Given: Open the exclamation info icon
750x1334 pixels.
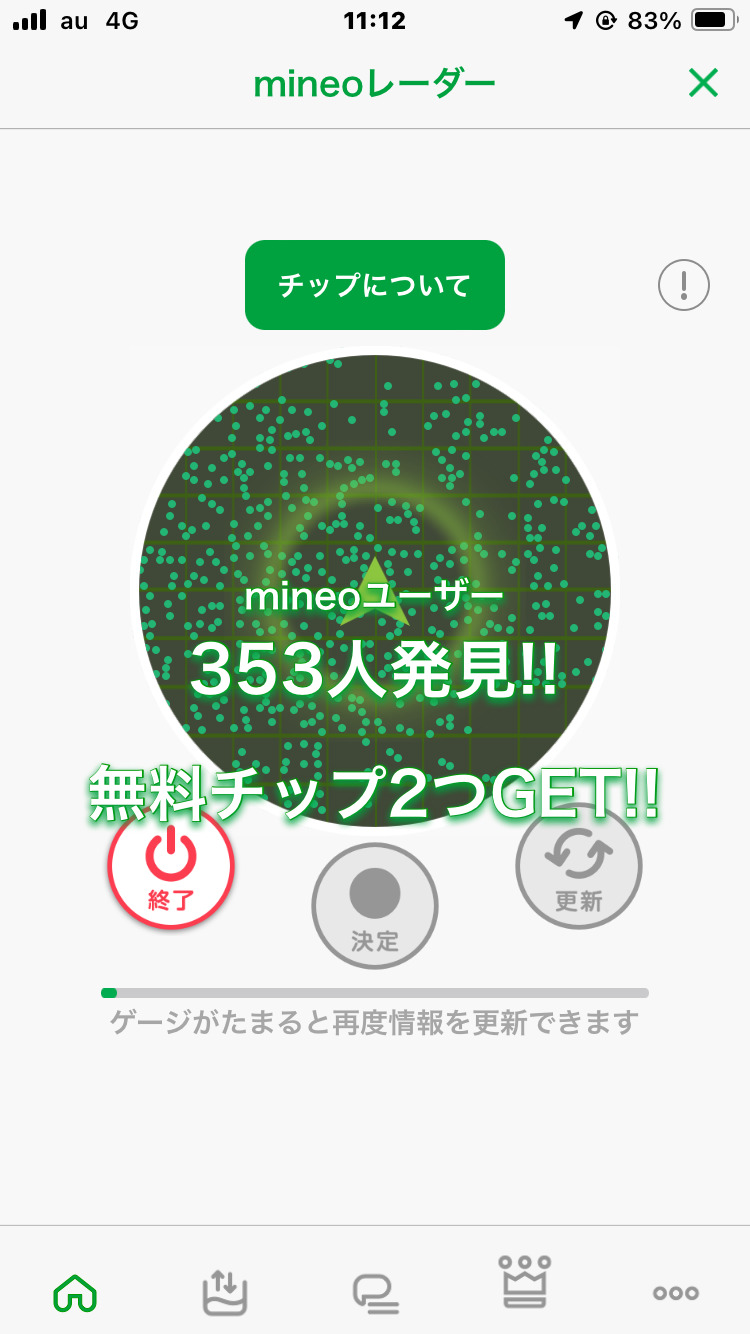Looking at the screenshot, I should (684, 286).
